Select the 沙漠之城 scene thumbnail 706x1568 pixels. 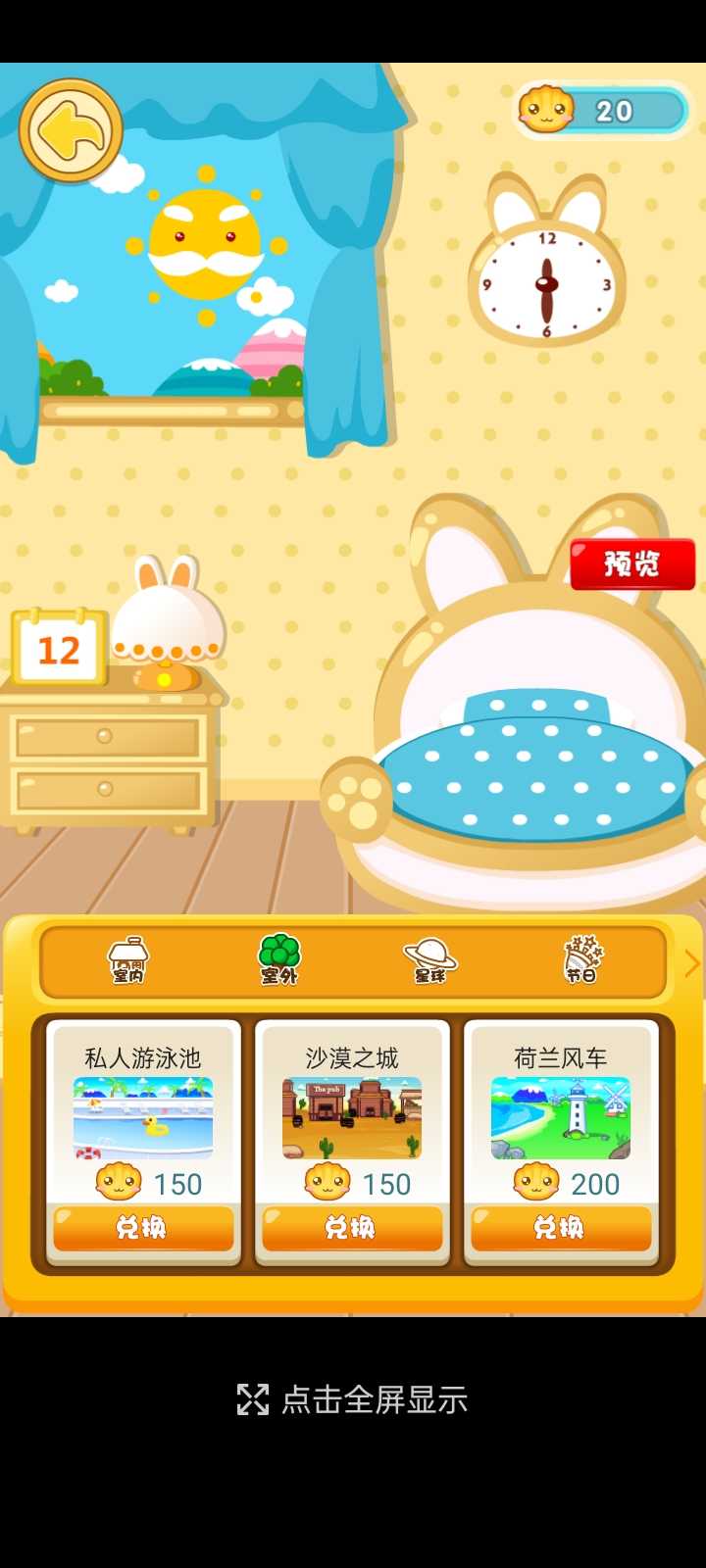click(x=352, y=1118)
